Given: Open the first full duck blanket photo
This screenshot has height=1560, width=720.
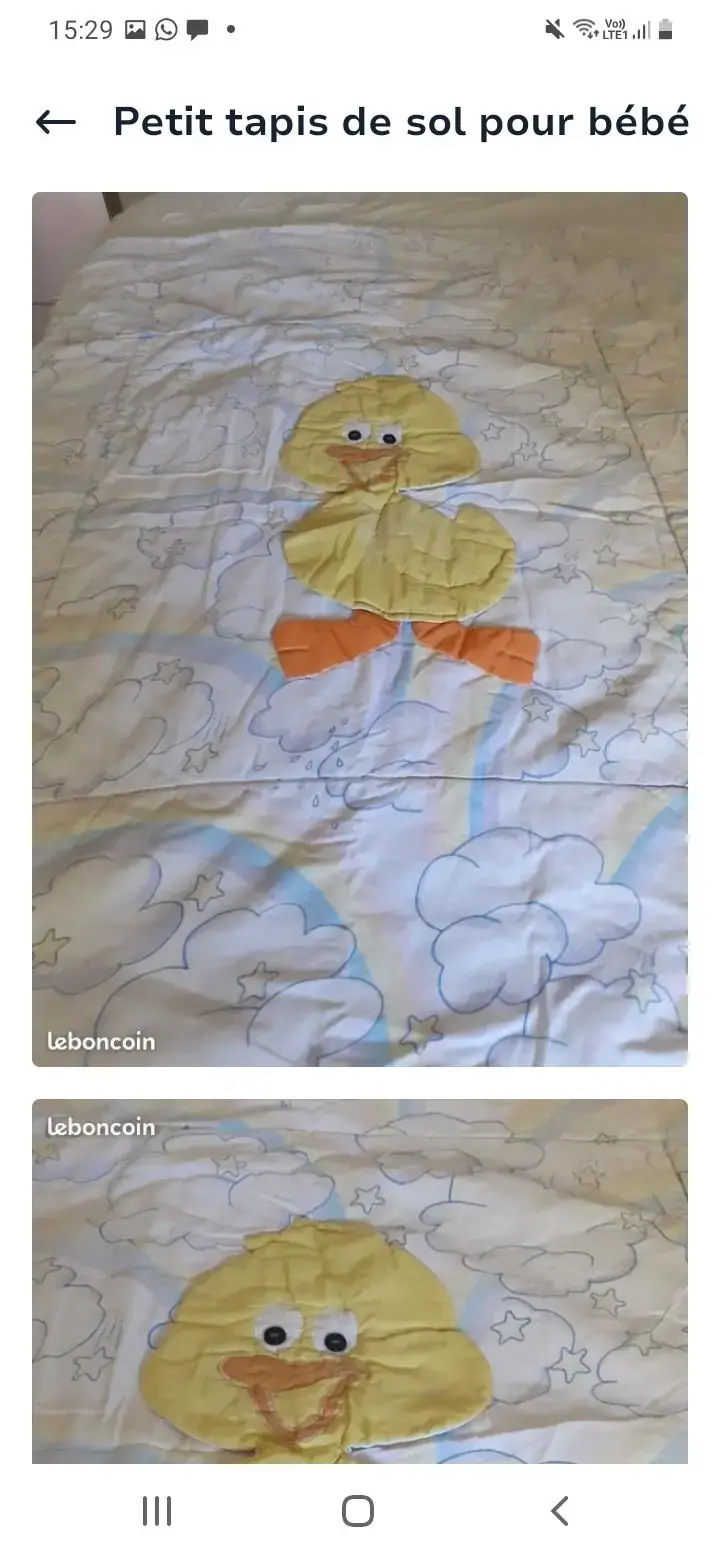Looking at the screenshot, I should (x=360, y=628).
